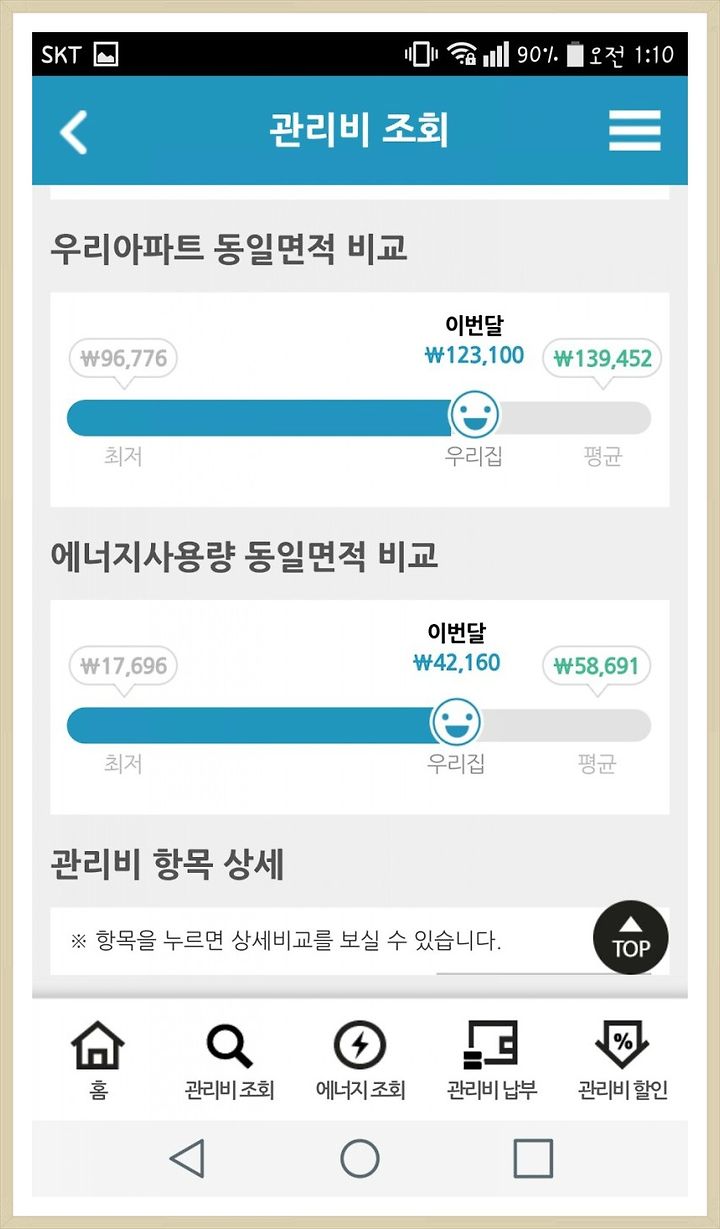Open system recent apps
The width and height of the screenshot is (720, 1229).
(533, 1159)
